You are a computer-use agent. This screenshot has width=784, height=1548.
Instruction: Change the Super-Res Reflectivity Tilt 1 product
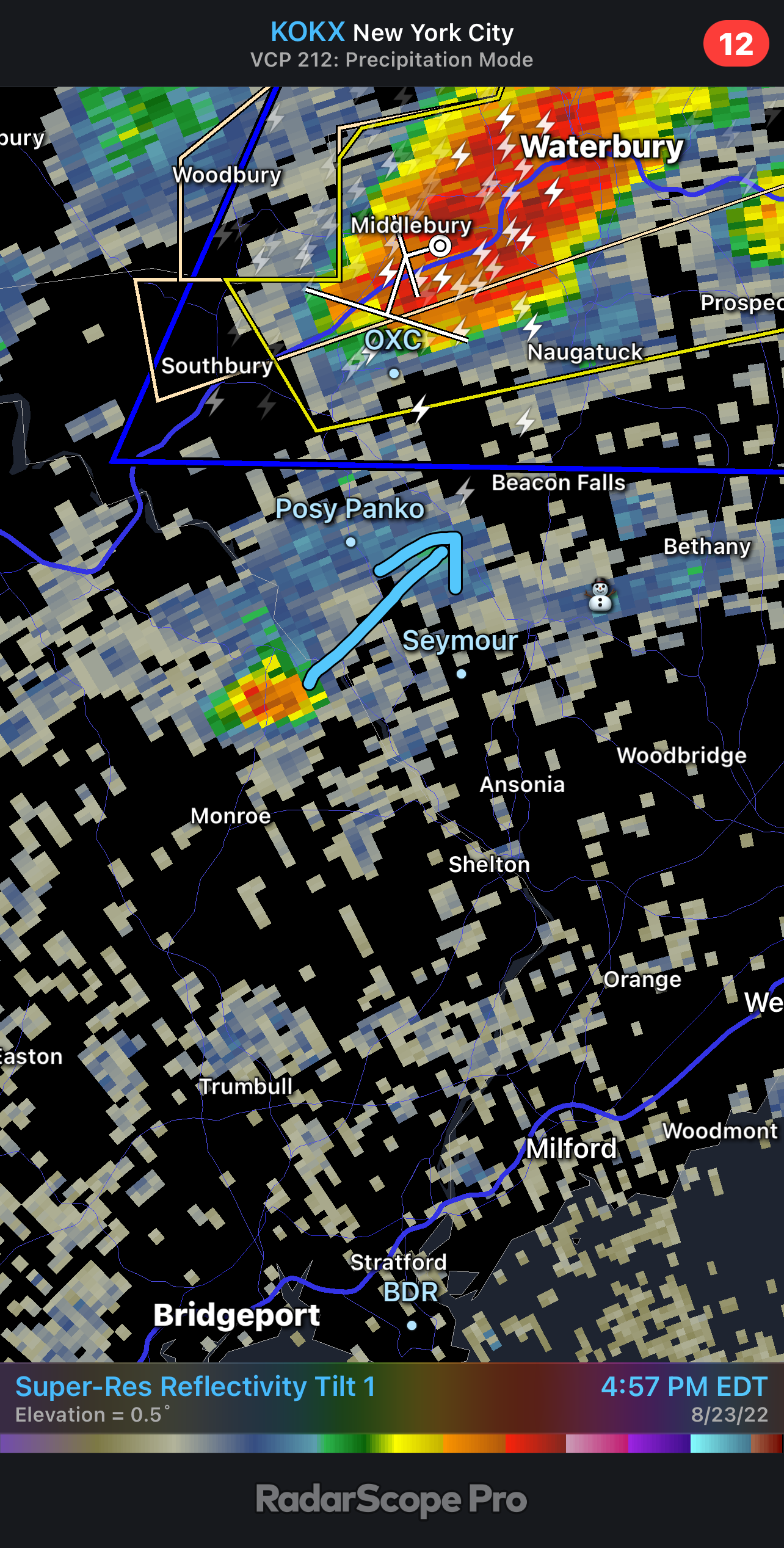click(x=195, y=1386)
